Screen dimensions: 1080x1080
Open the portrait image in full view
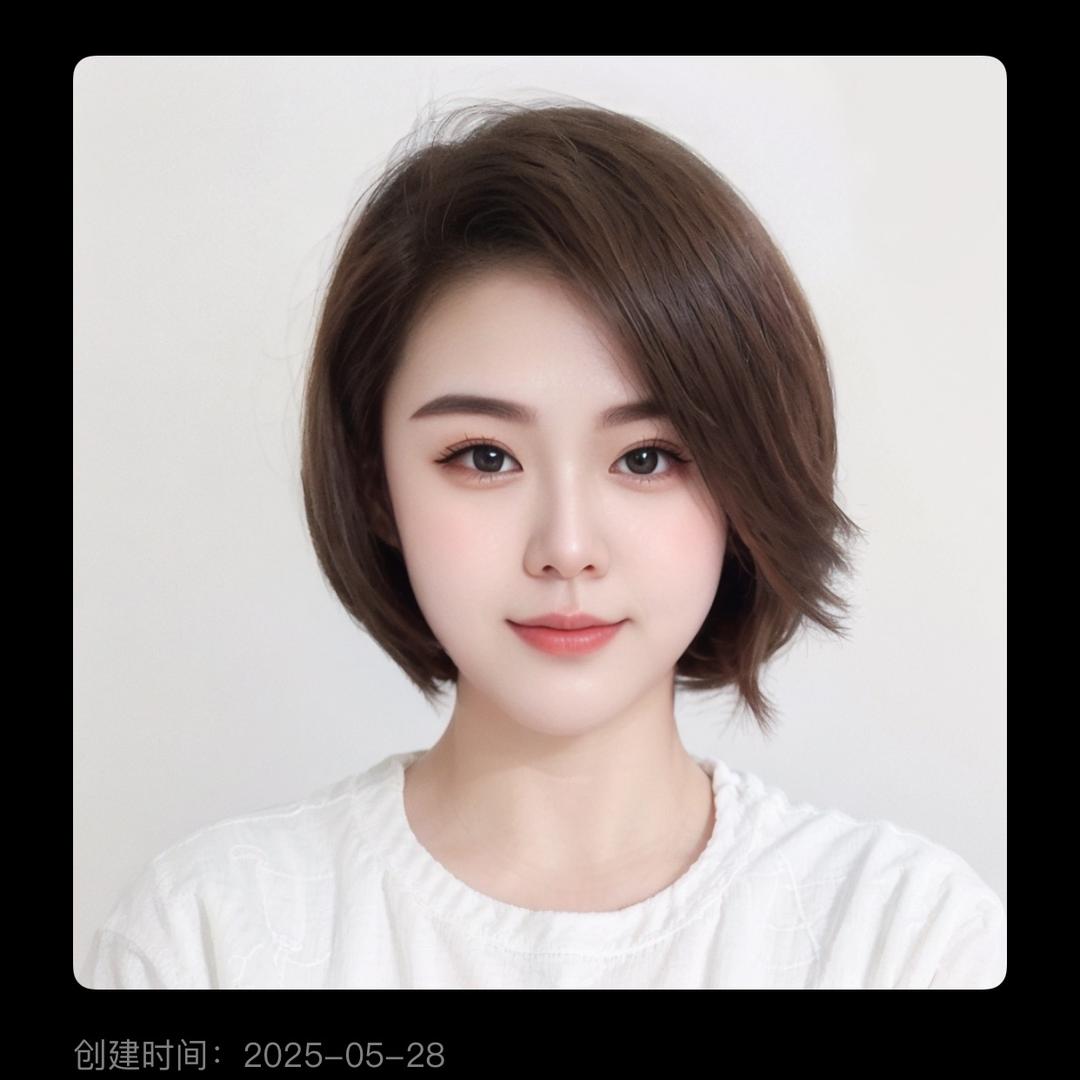point(540,522)
